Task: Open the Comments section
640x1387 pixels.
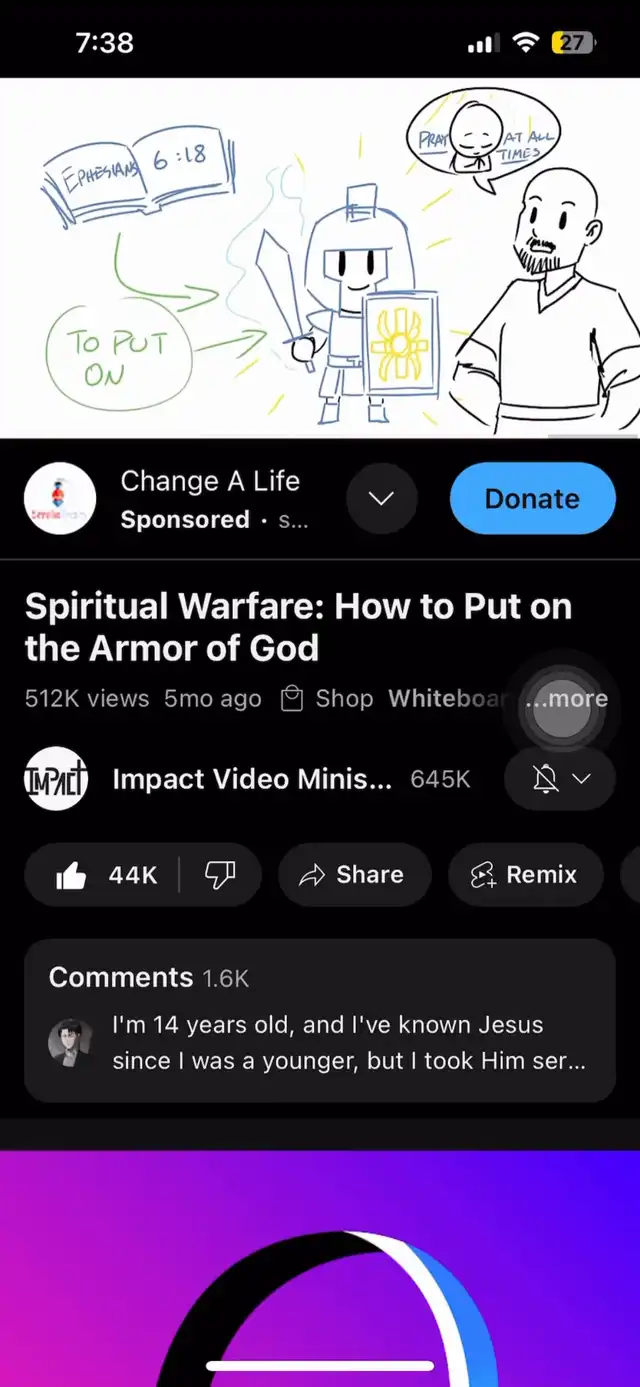Action: click(x=320, y=1020)
